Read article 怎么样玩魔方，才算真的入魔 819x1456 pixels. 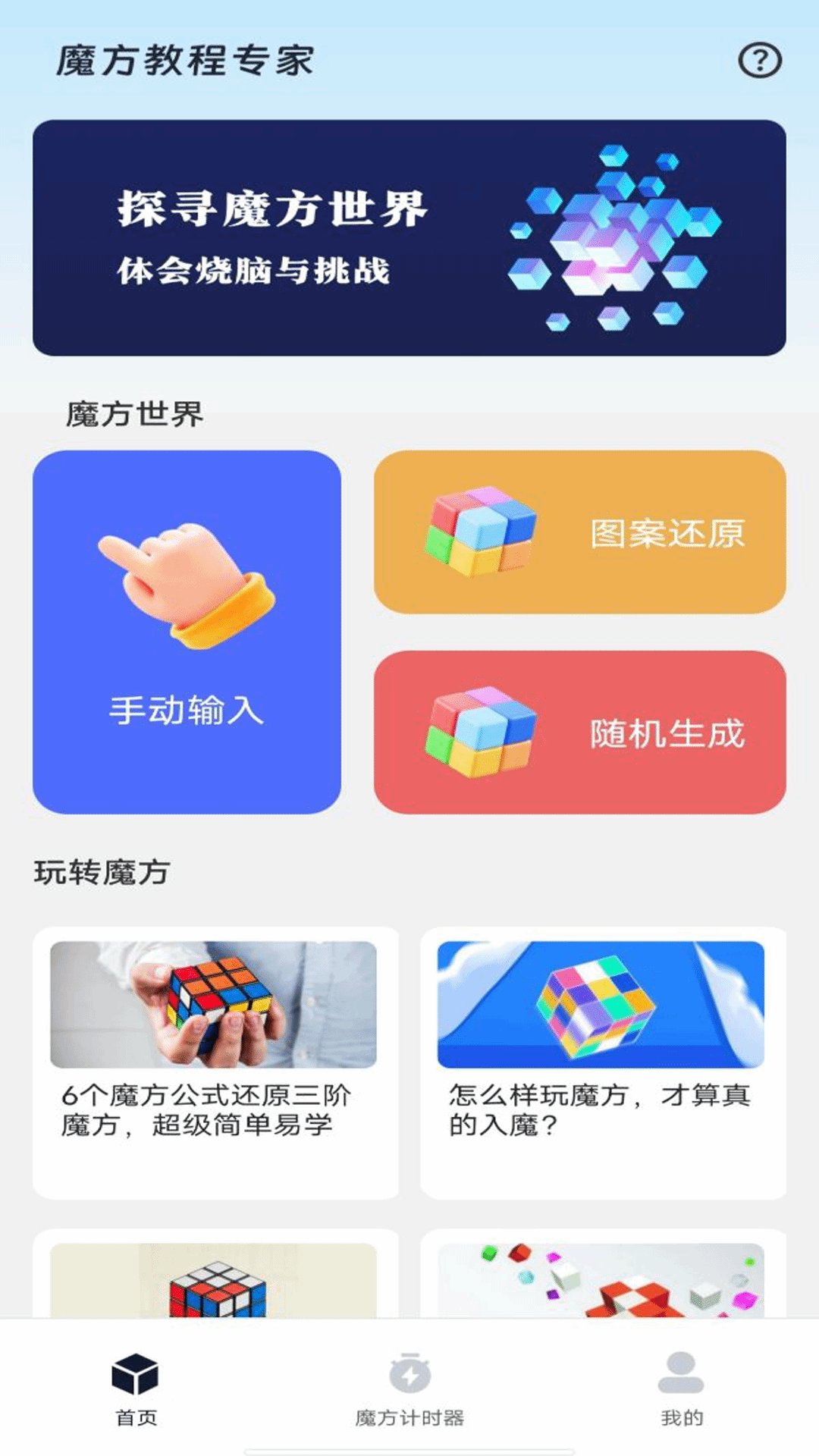(x=604, y=1062)
